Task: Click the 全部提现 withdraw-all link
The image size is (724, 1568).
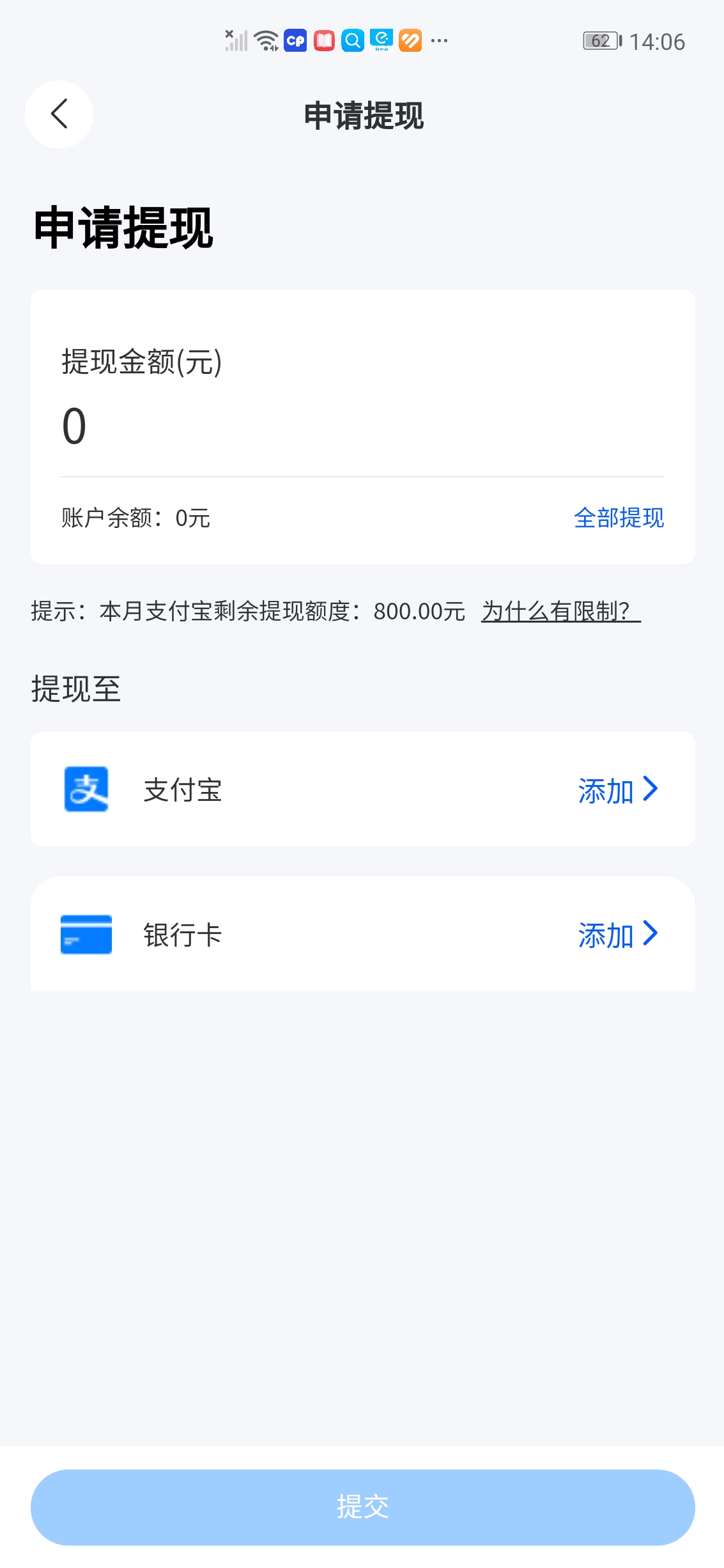Action: tap(620, 519)
